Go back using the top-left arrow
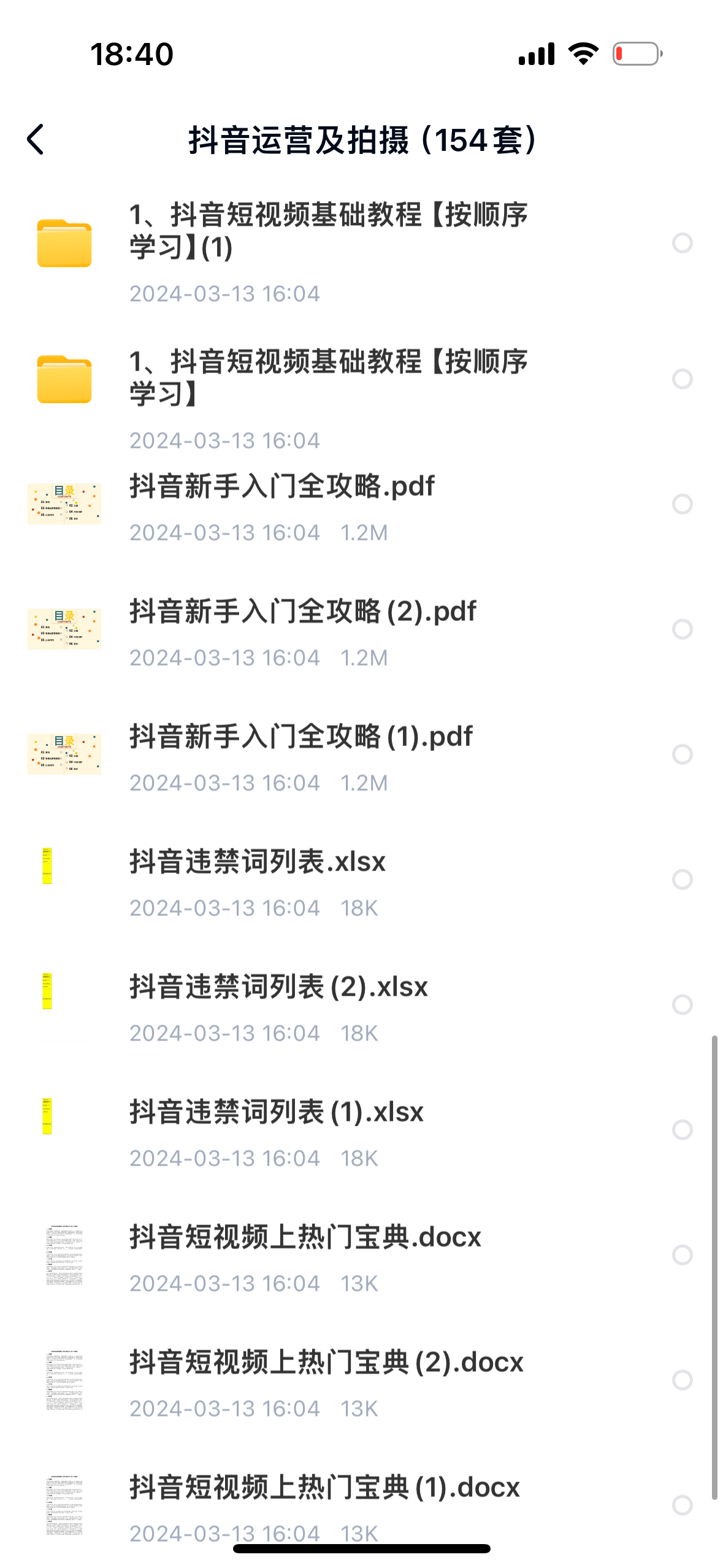Image resolution: width=723 pixels, height=1568 pixels. 36,140
